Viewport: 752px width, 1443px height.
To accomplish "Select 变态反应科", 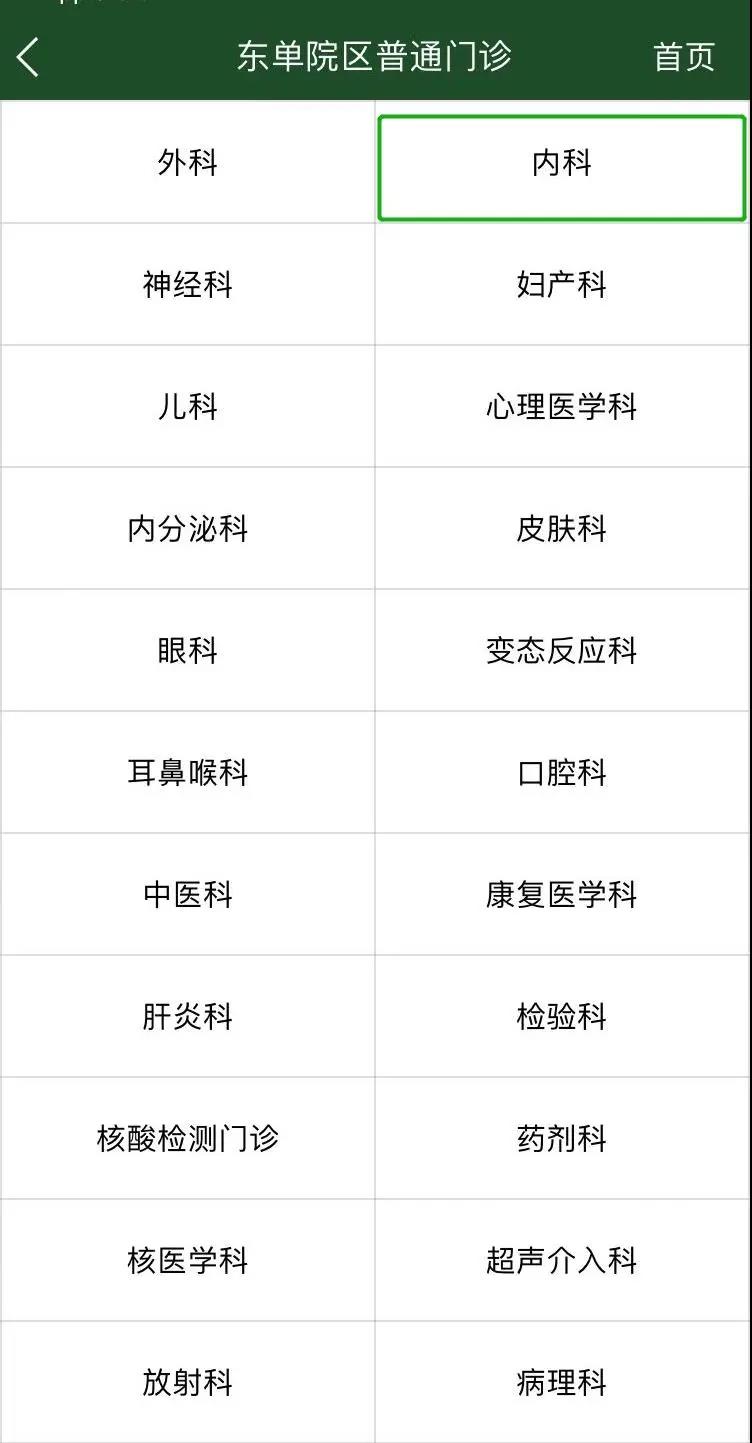I will click(563, 651).
